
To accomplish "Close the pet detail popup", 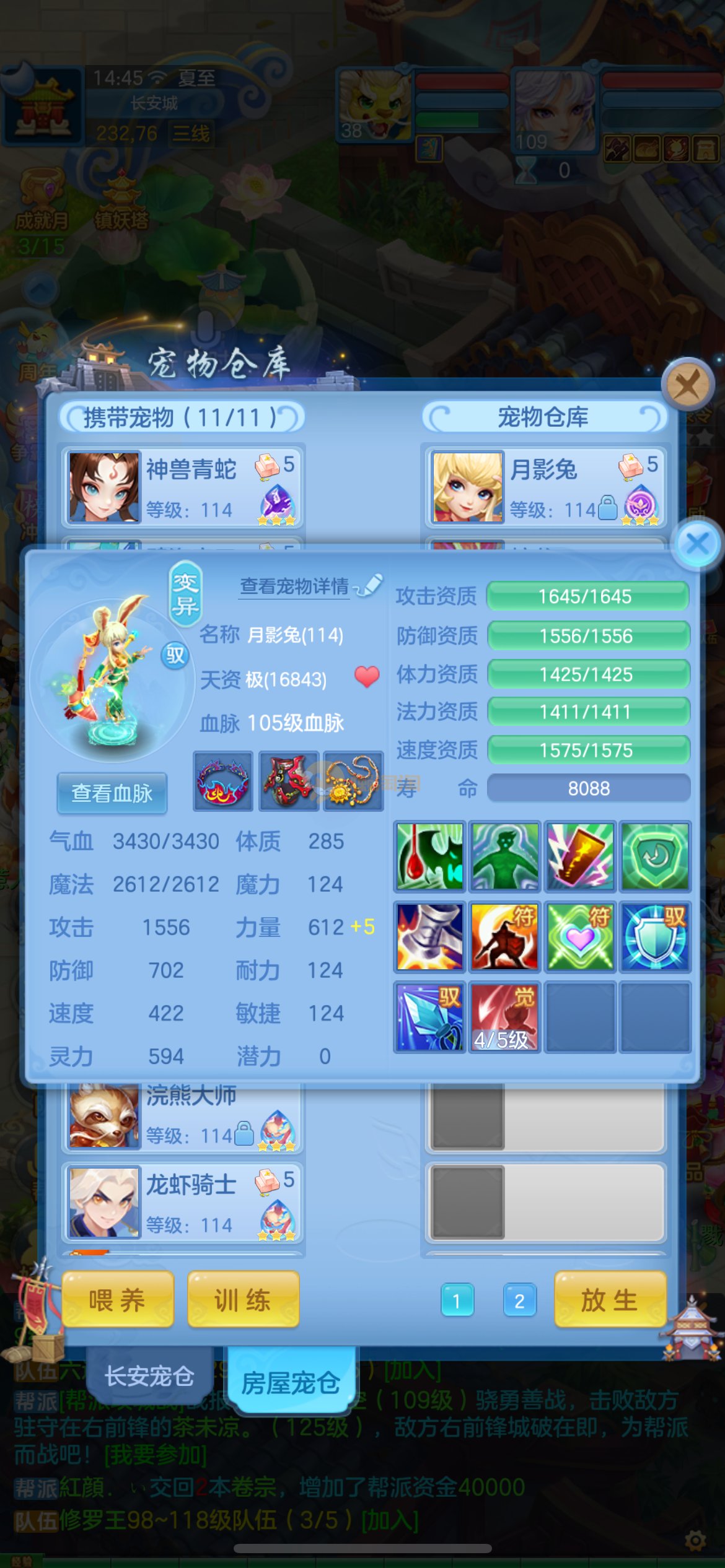I will 698,544.
